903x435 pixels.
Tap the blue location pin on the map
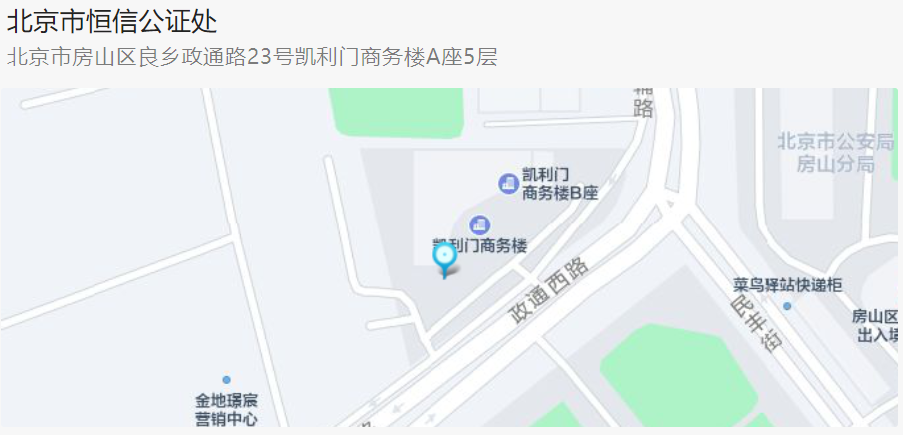coord(444,258)
